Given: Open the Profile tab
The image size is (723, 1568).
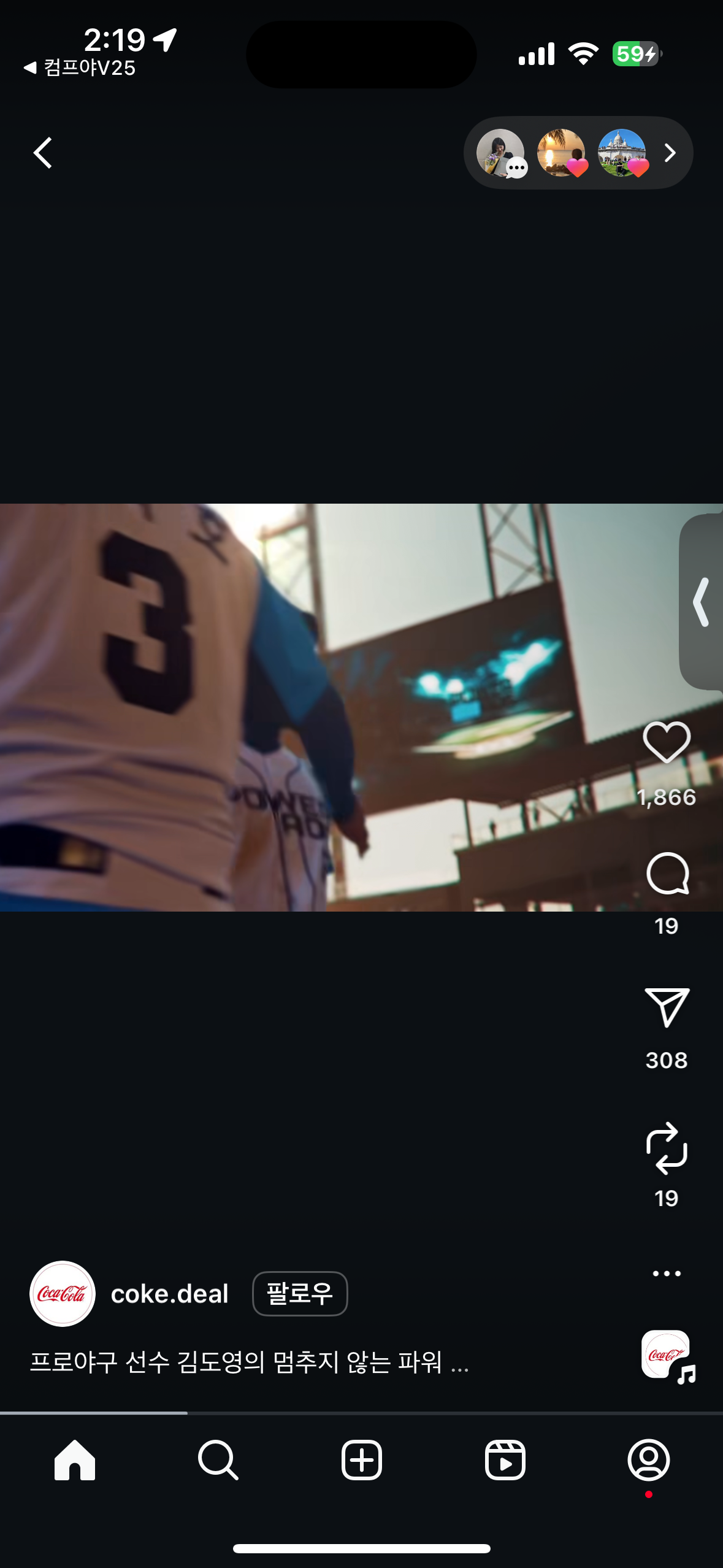Looking at the screenshot, I should click(x=648, y=1461).
